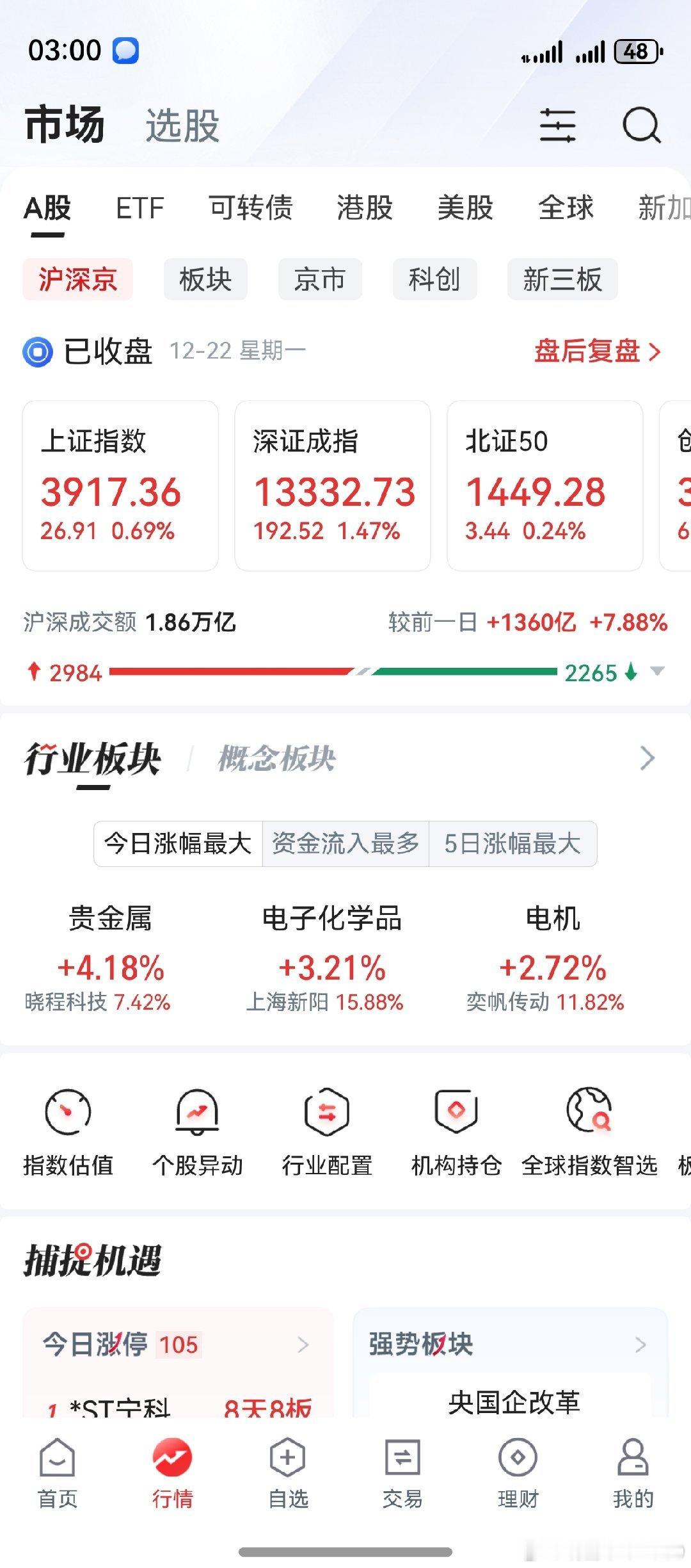Open 个股异动 stock movement alerts

198,1133
